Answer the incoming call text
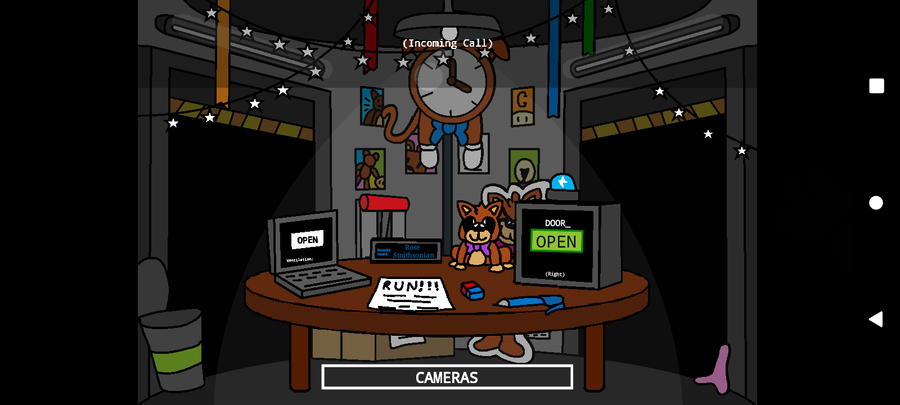The image size is (900, 405). point(447,43)
